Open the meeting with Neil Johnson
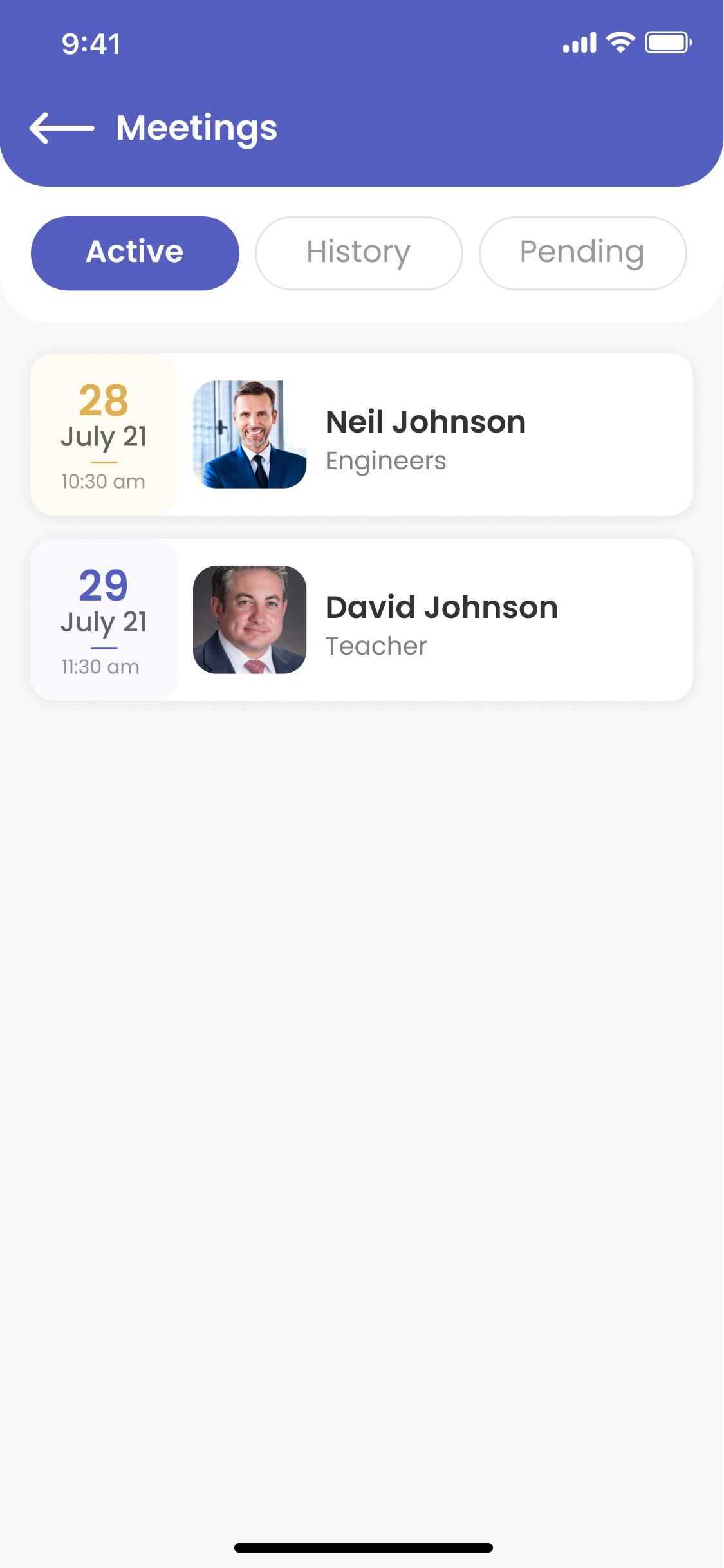The image size is (724, 1568). (x=425, y=434)
